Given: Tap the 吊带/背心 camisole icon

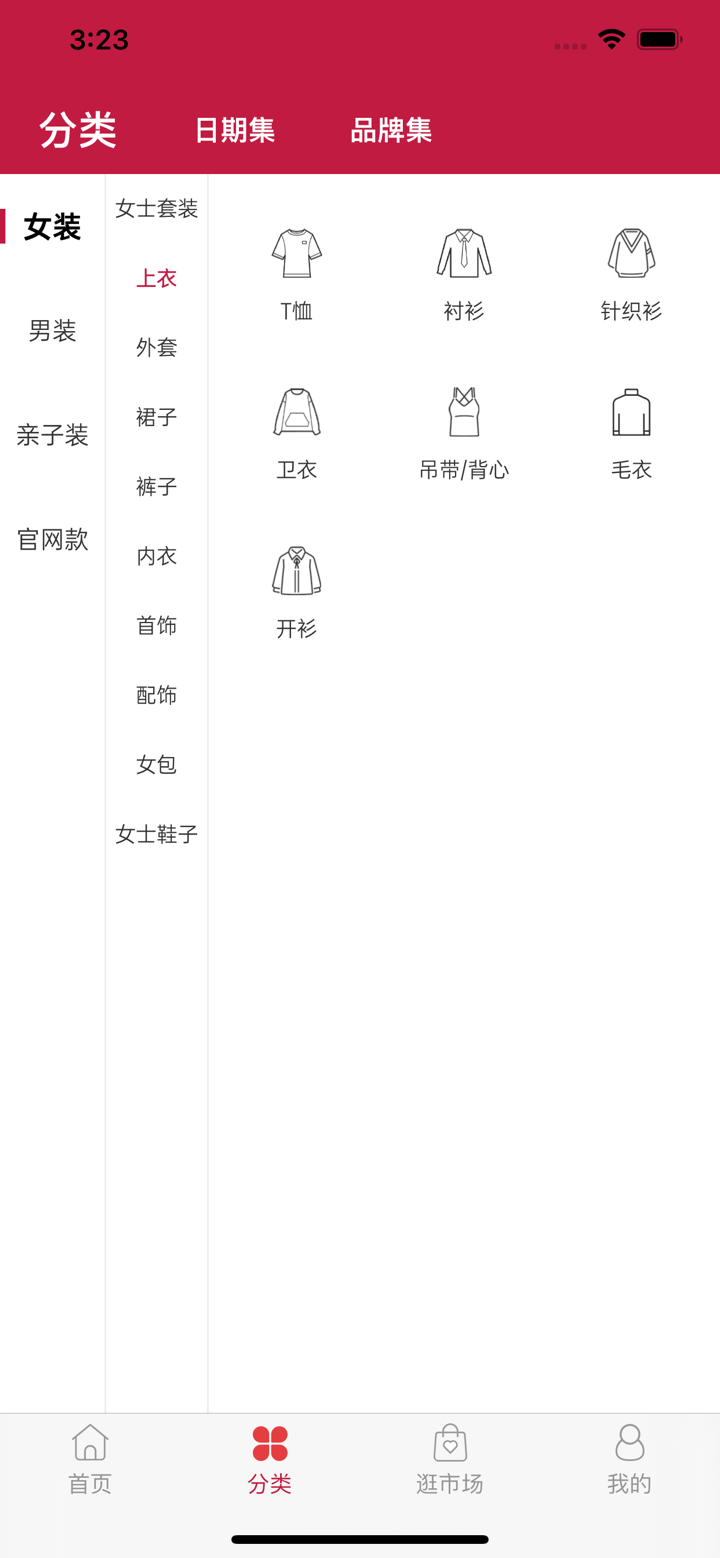Looking at the screenshot, I should click(463, 411).
